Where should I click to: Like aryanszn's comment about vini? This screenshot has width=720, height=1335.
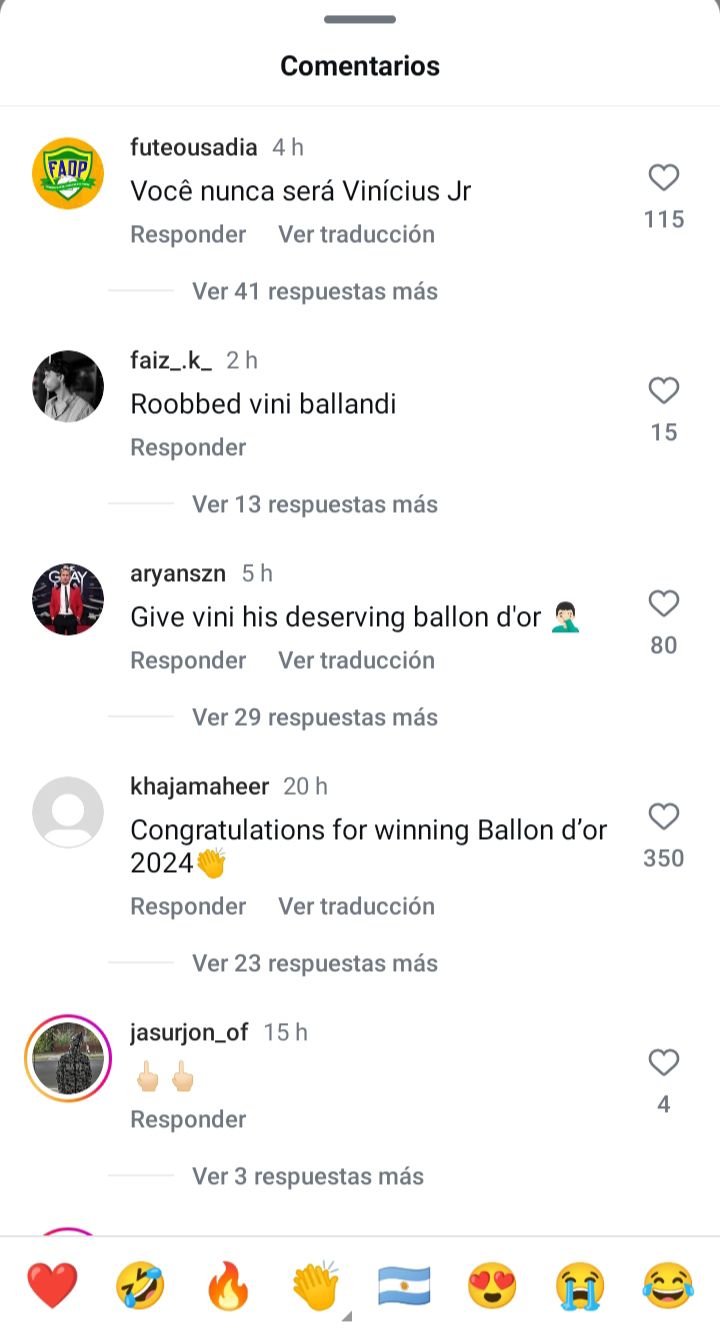click(664, 604)
